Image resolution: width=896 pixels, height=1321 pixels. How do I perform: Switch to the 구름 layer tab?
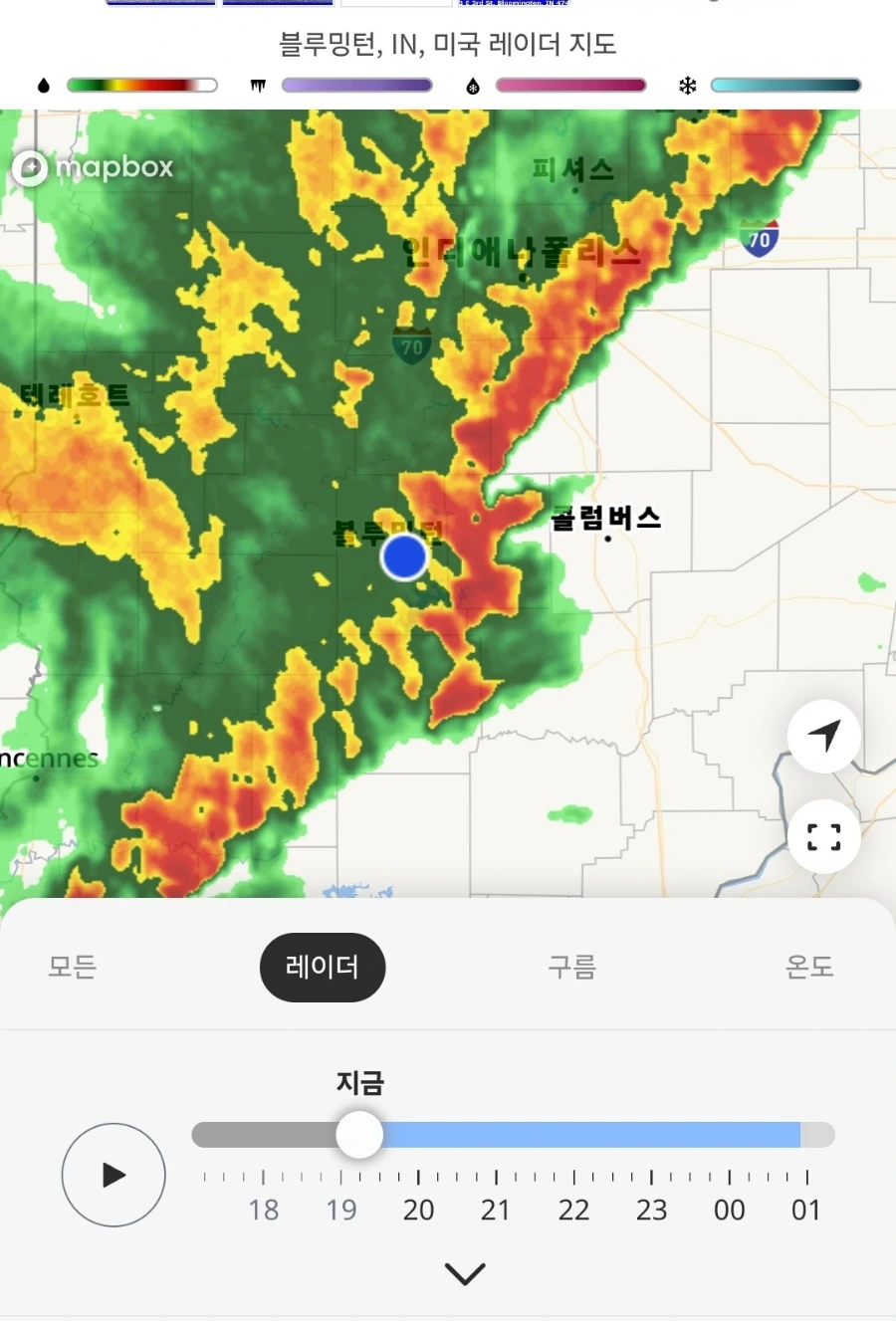(x=572, y=967)
